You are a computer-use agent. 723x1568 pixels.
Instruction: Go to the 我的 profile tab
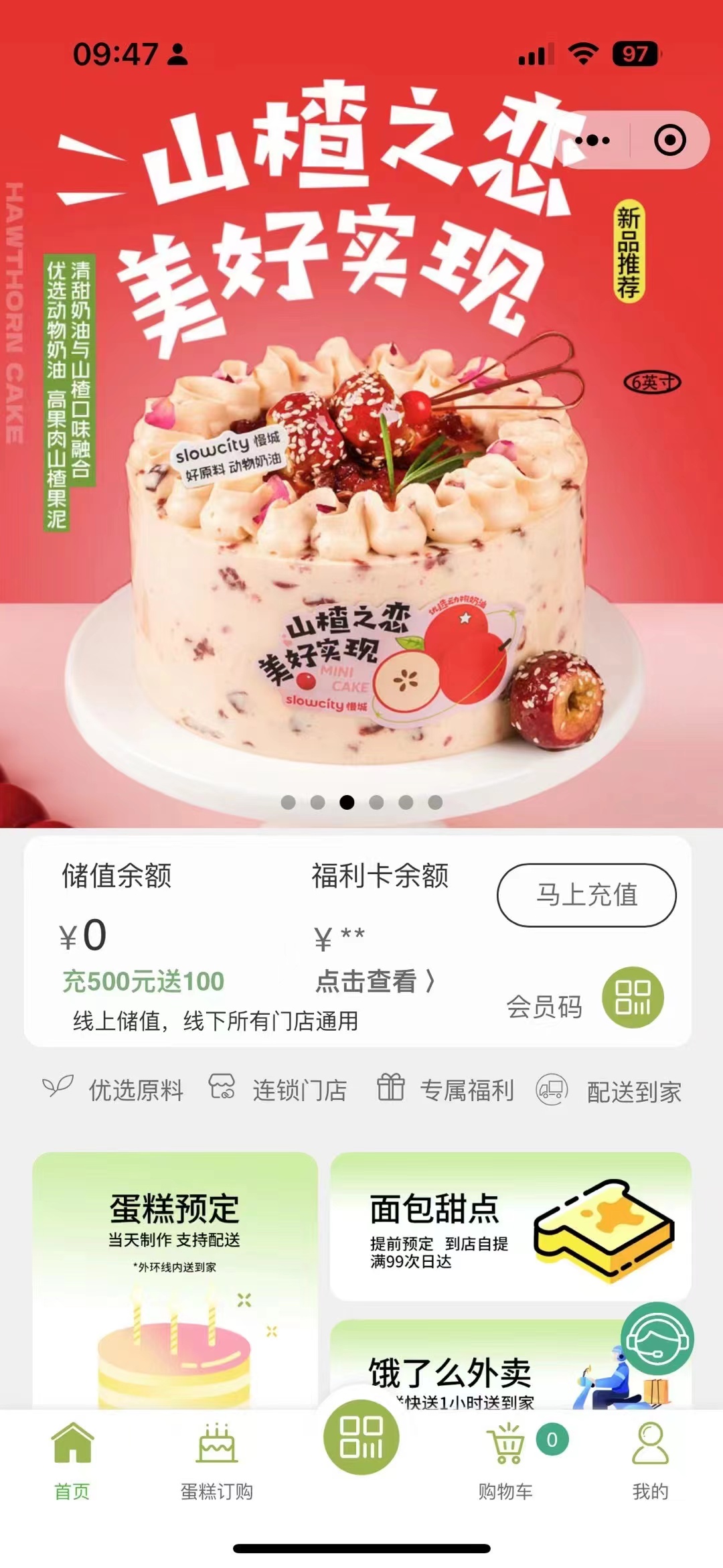pyautogui.click(x=650, y=1462)
